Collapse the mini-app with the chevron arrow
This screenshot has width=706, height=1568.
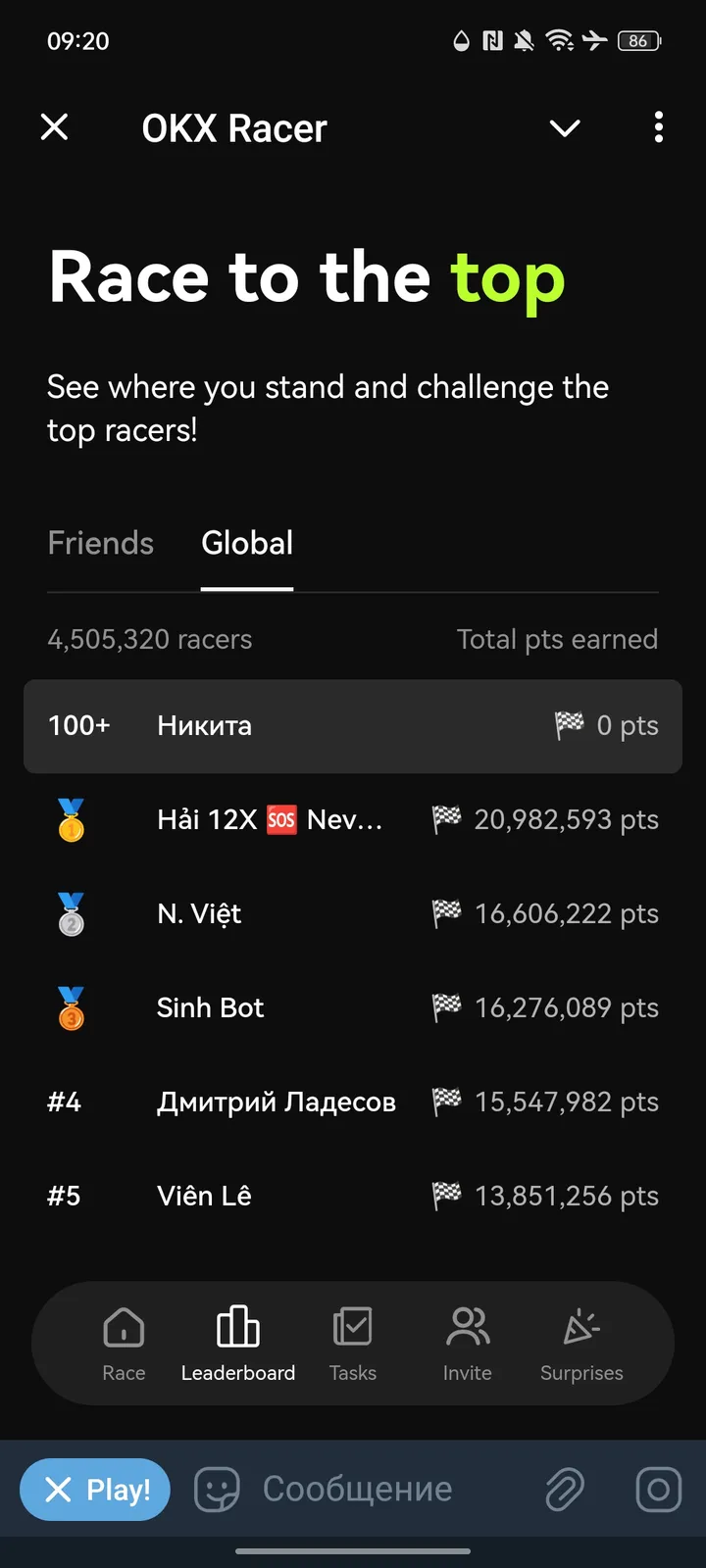(x=565, y=127)
